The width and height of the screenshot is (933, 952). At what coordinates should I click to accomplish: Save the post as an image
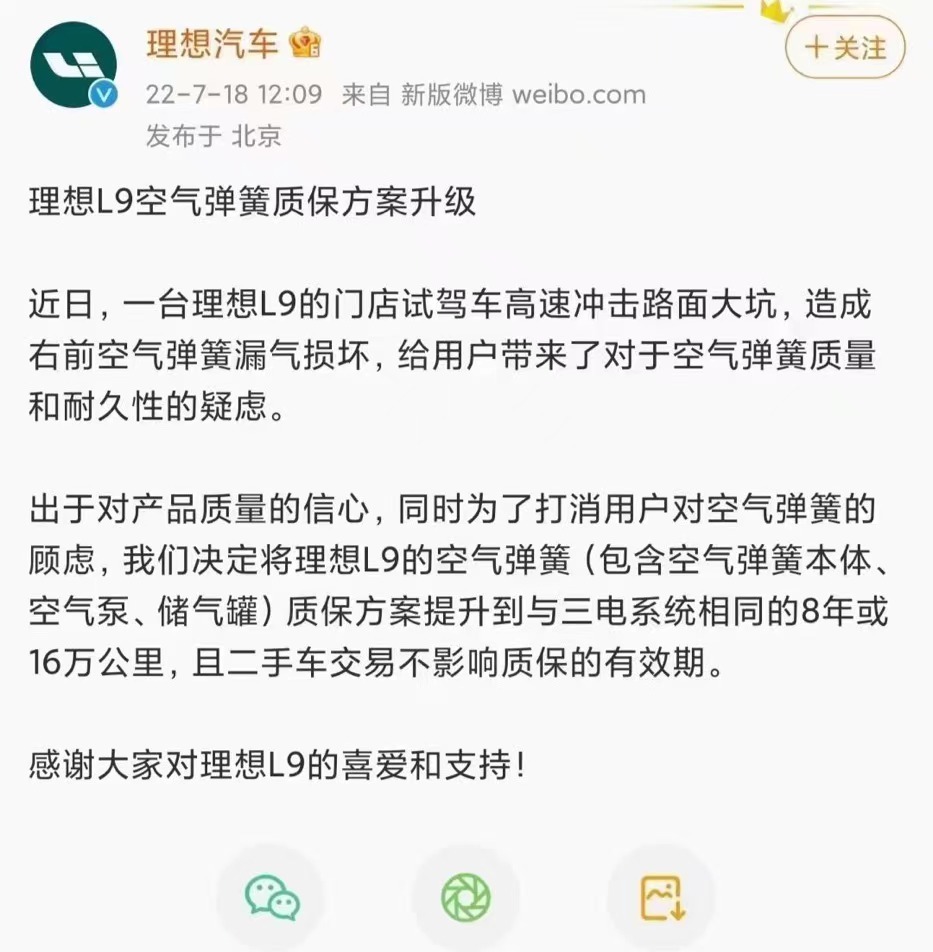[661, 896]
